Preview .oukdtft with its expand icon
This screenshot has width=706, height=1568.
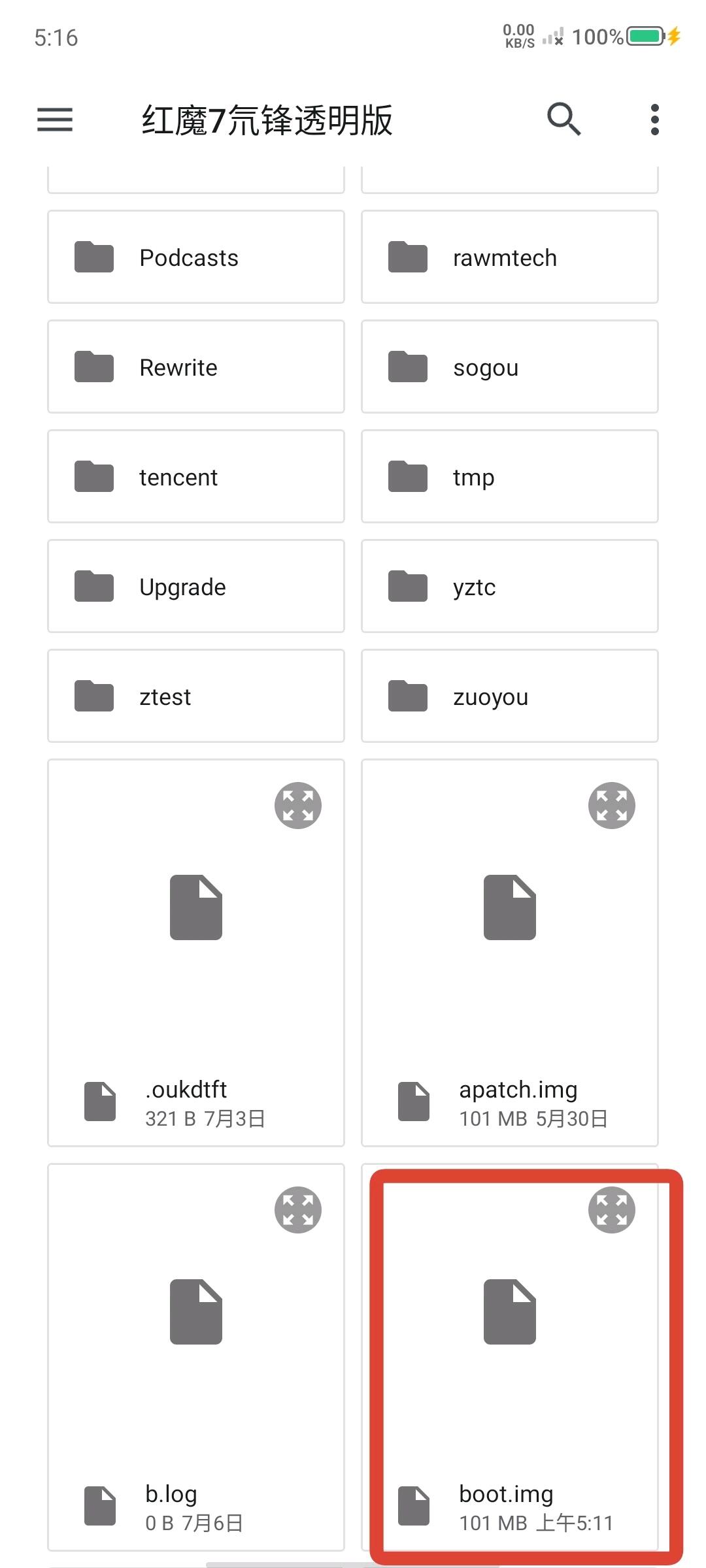click(x=297, y=806)
